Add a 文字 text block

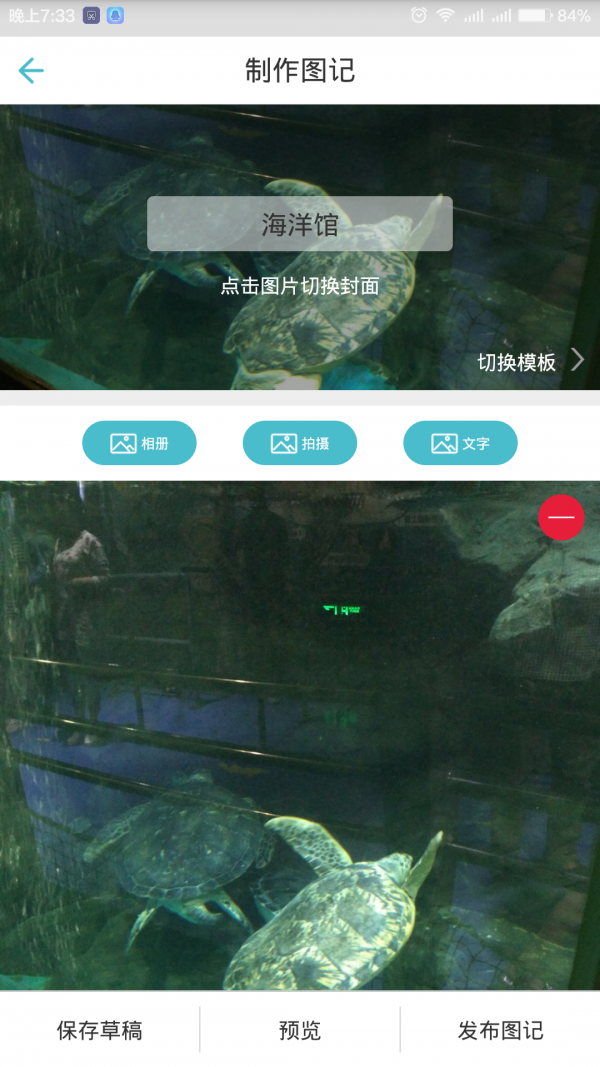pos(460,443)
